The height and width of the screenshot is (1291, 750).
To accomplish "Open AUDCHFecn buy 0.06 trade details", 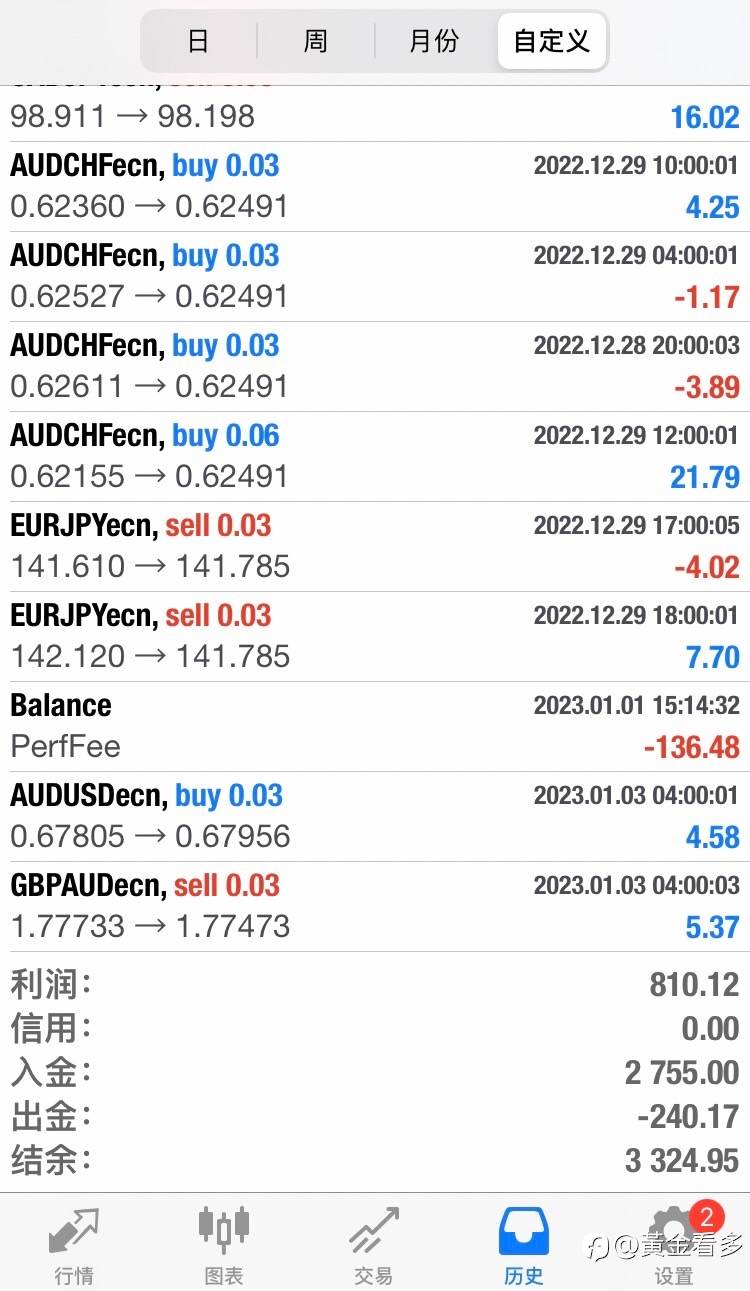I will coord(375,456).
